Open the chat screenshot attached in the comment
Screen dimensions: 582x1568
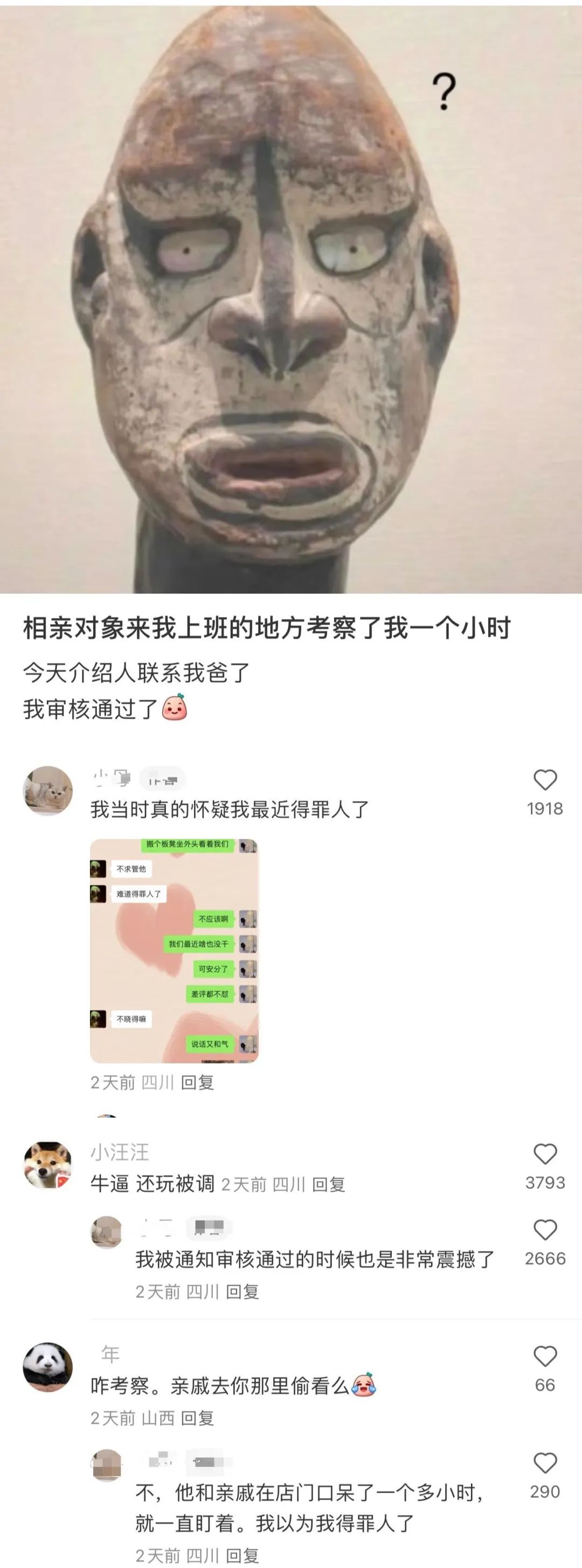click(174, 950)
